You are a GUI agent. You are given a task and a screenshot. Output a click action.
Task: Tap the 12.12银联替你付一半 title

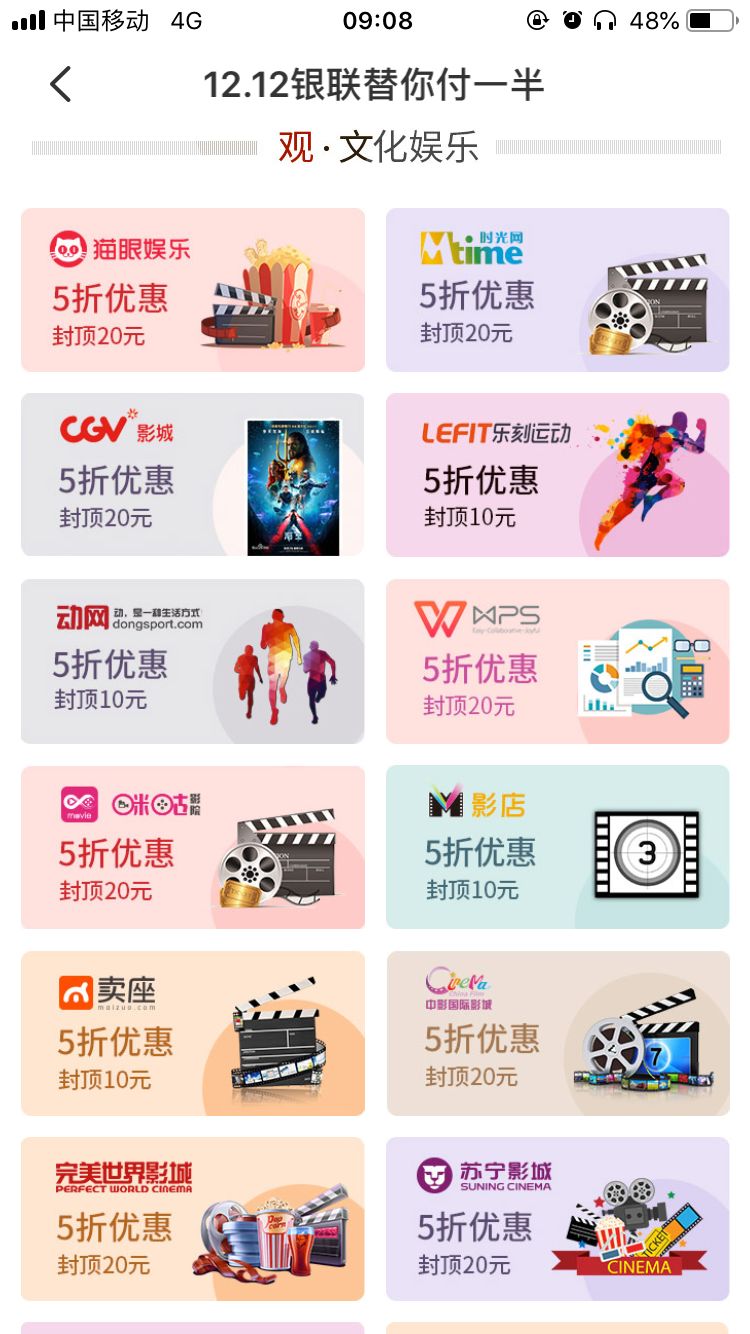click(374, 85)
